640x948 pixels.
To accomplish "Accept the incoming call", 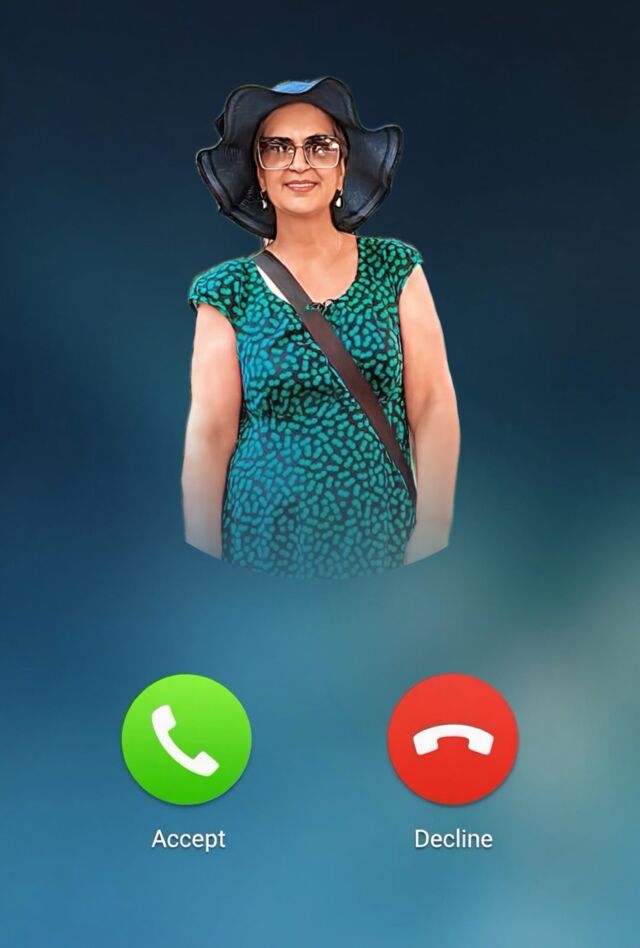I will [186, 739].
